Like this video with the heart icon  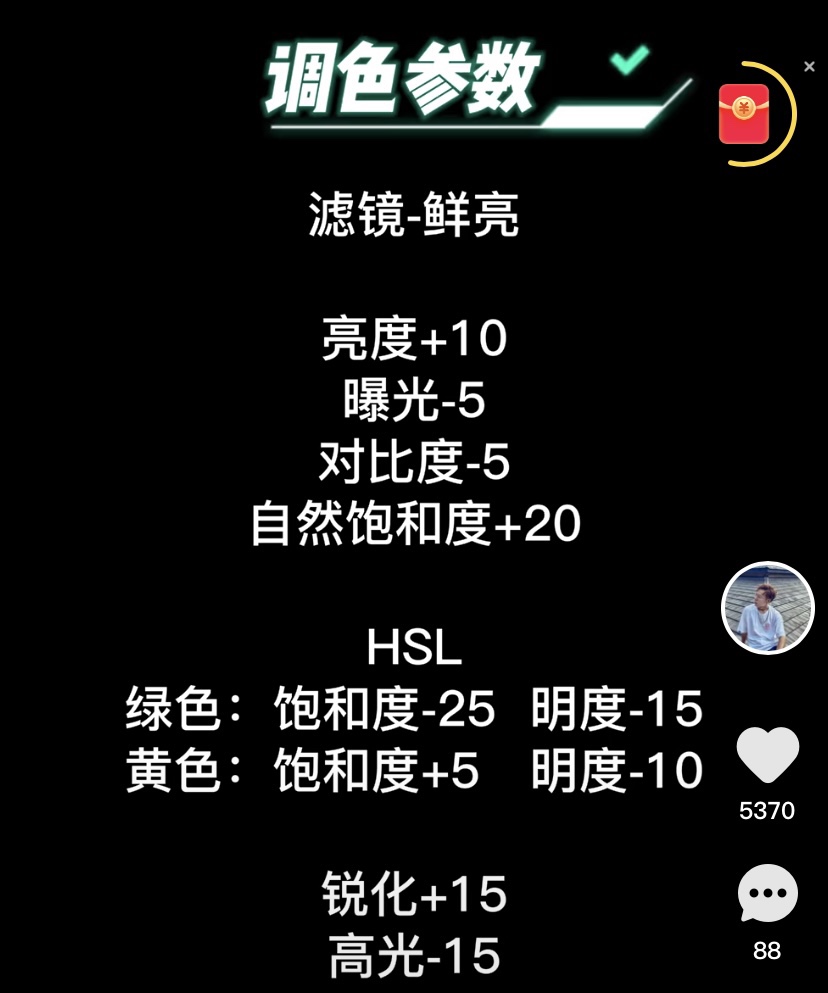point(767,755)
